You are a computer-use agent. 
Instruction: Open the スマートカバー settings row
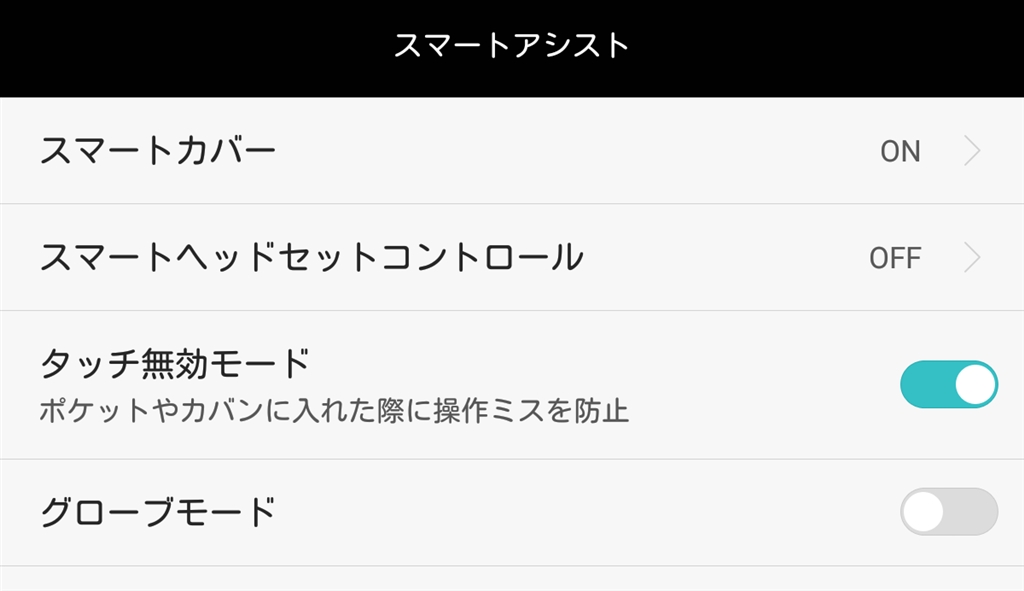point(510,151)
